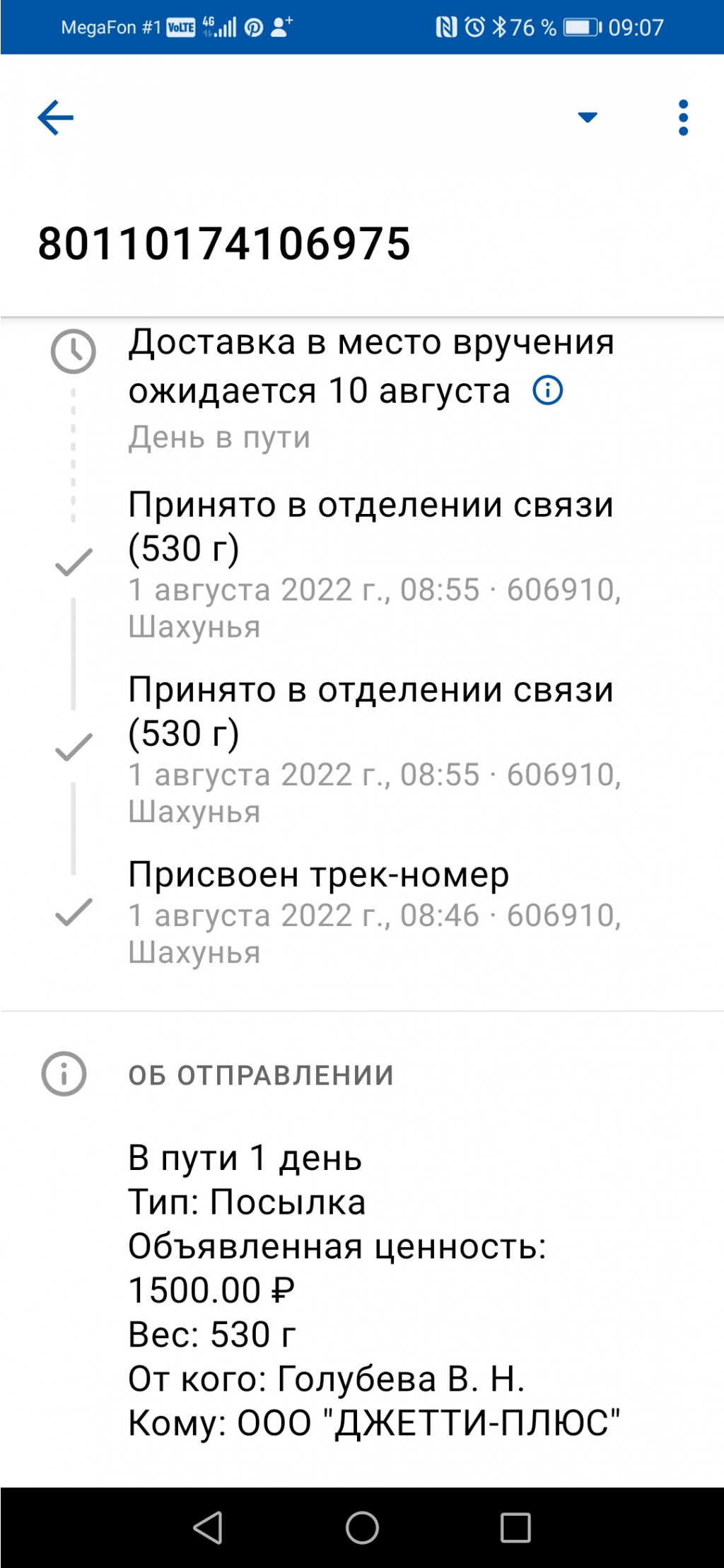The height and width of the screenshot is (1568, 724).
Task: Tap the VoLTE indicator in status bar
Action: tap(182, 25)
